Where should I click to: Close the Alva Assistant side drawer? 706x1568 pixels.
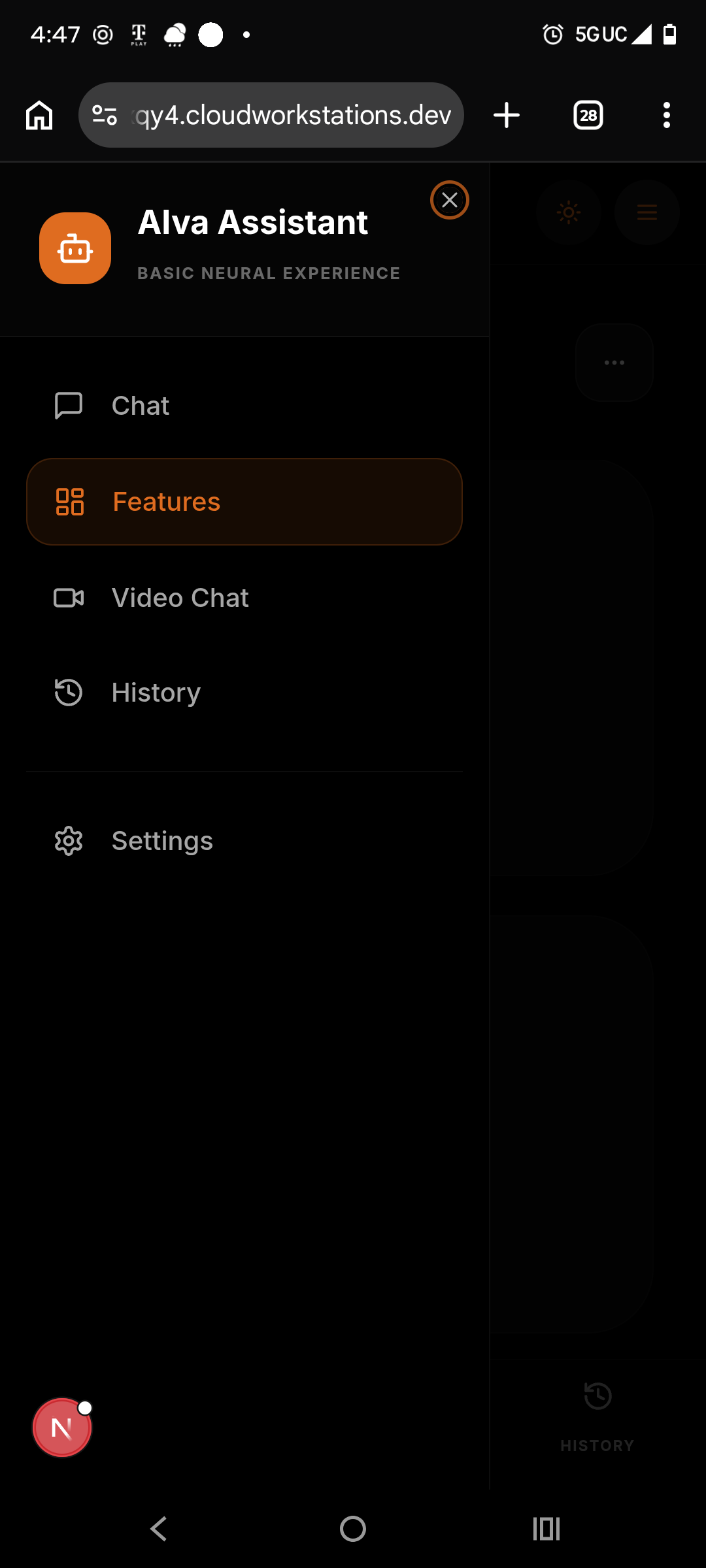point(450,200)
